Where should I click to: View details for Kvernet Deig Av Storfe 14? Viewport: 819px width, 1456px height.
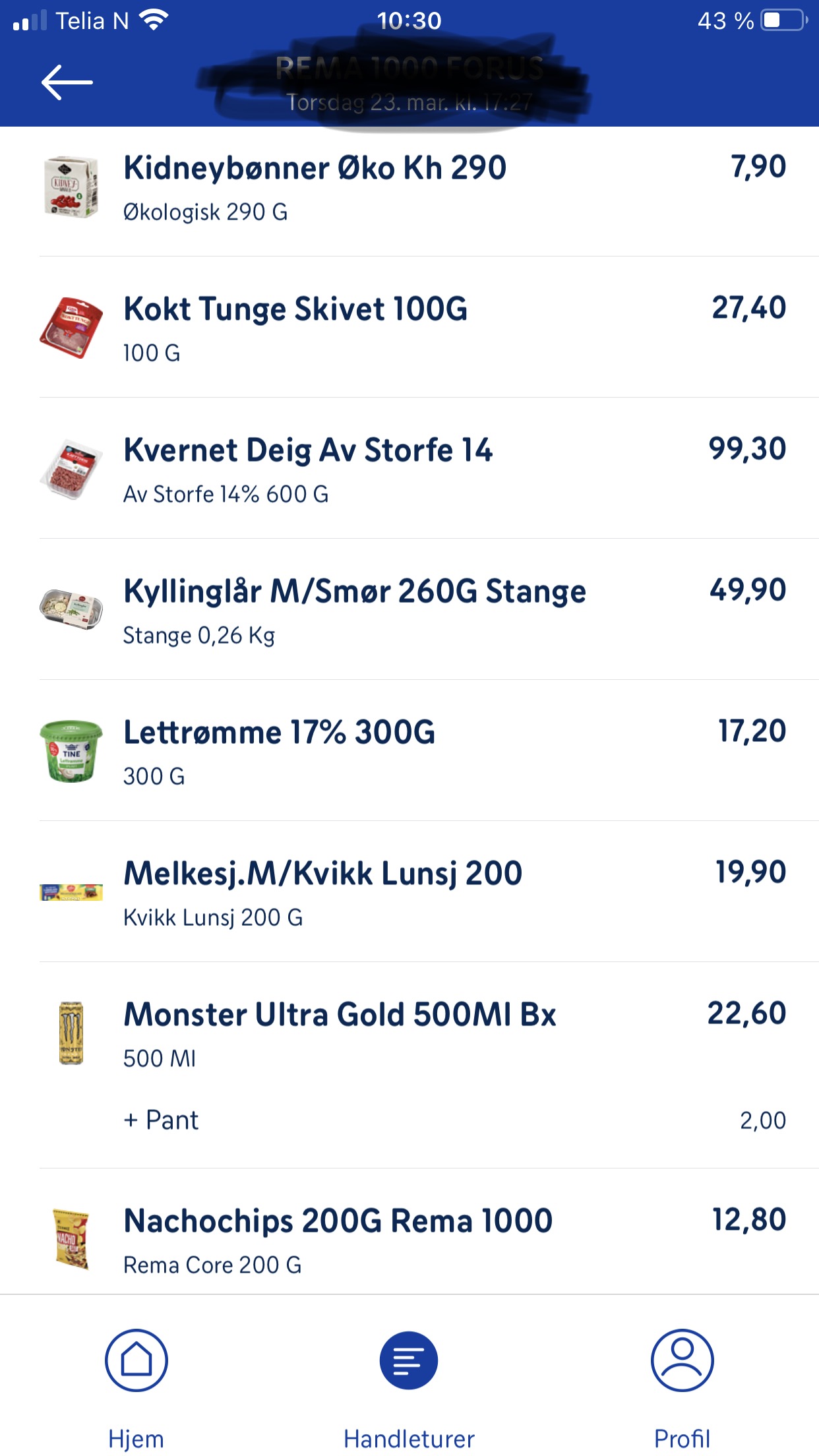(x=409, y=469)
